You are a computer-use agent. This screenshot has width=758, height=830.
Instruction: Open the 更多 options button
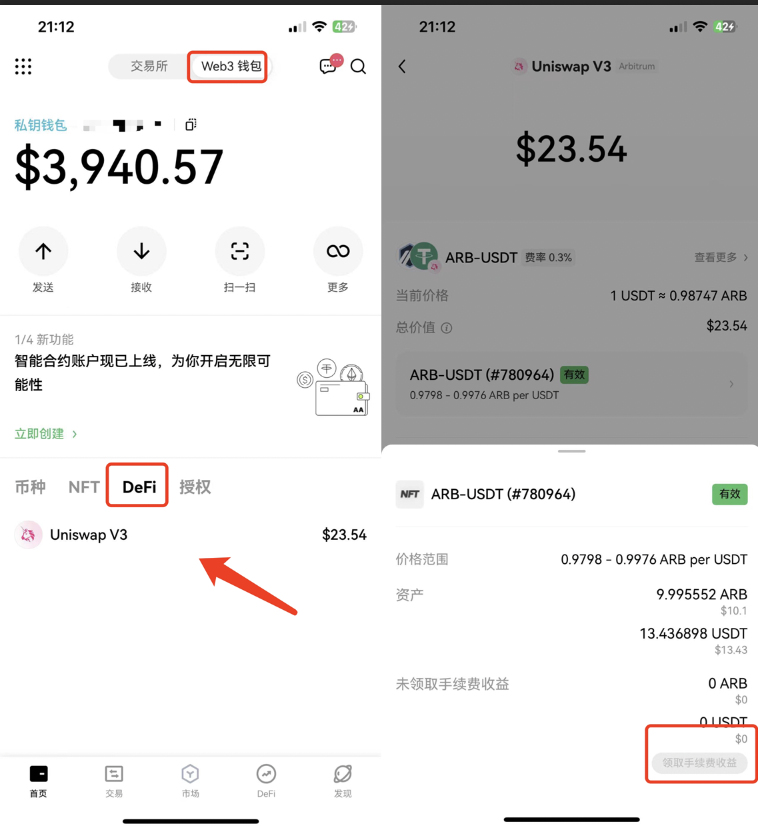(338, 252)
